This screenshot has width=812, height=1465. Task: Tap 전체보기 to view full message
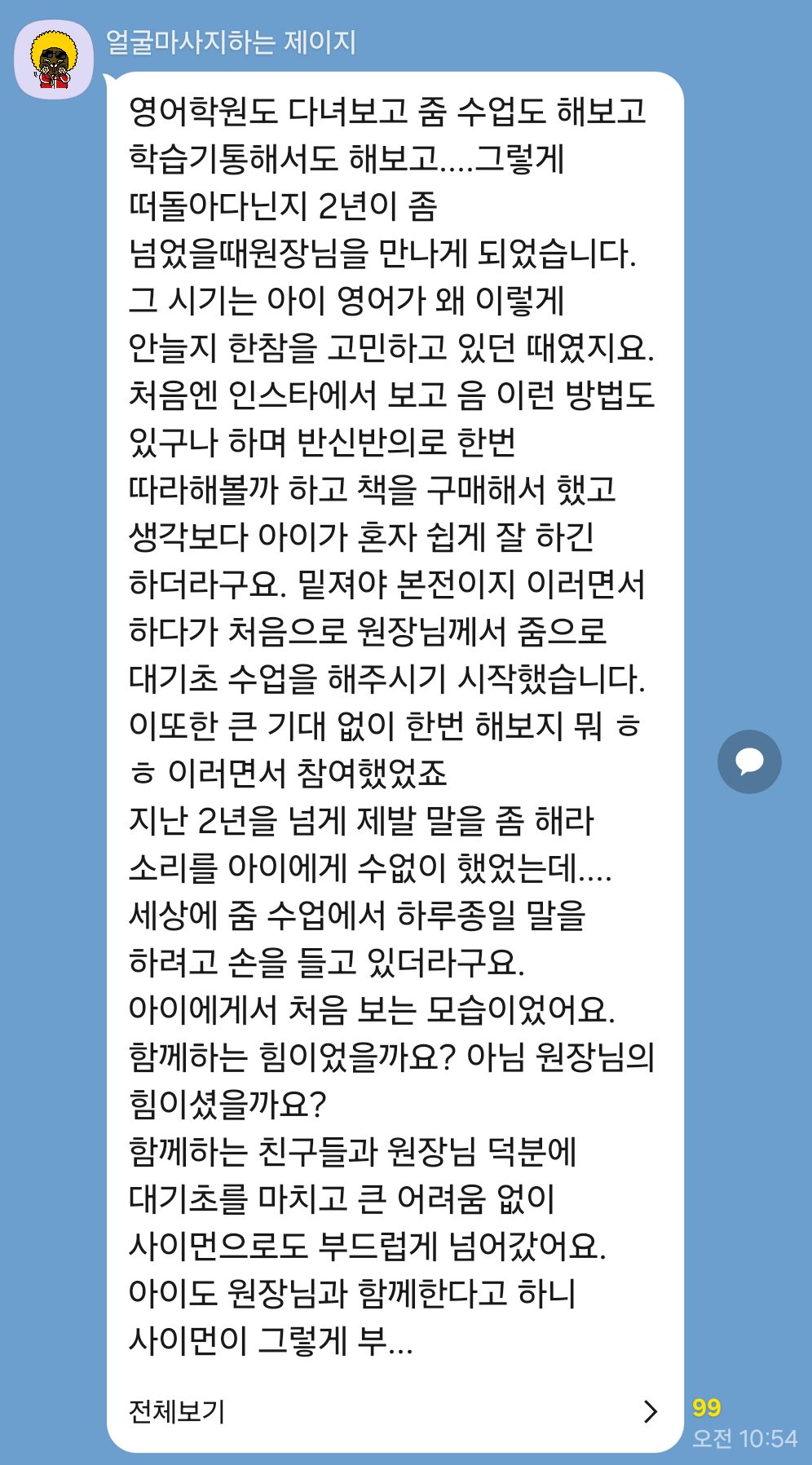177,1410
